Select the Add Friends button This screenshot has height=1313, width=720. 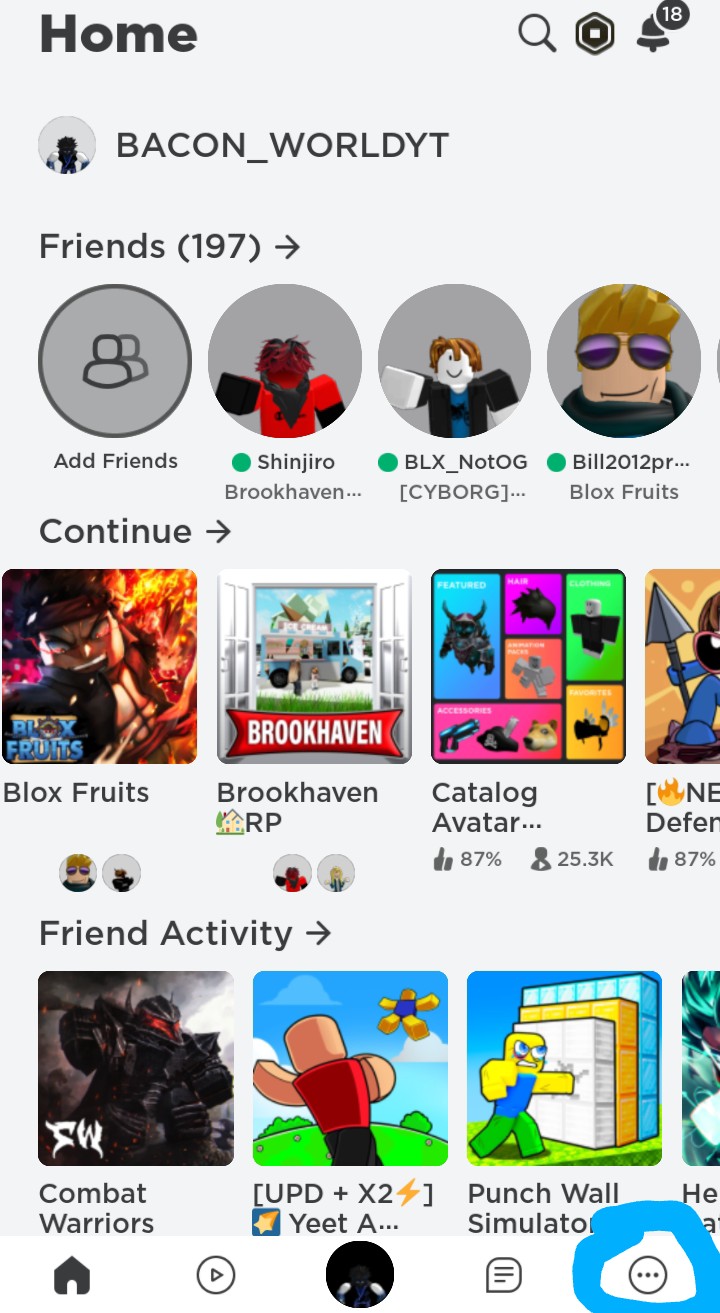tap(114, 360)
